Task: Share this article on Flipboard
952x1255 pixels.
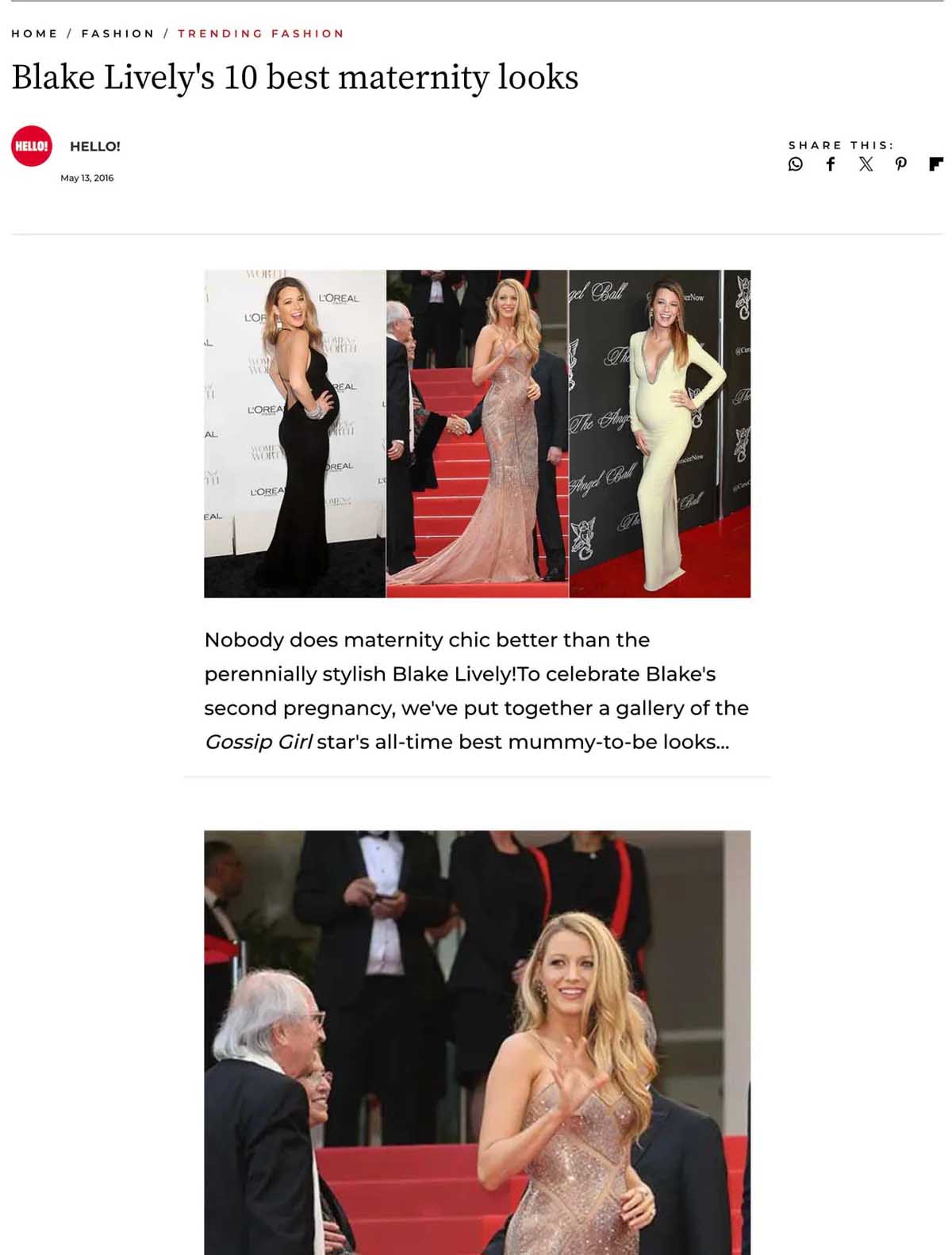Action: point(935,164)
